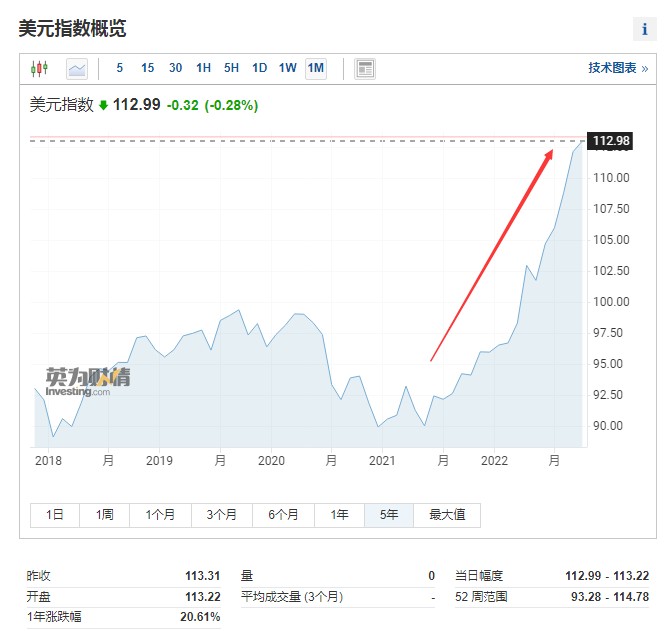
Task: Select the 5 minute interval
Action: 120,68
